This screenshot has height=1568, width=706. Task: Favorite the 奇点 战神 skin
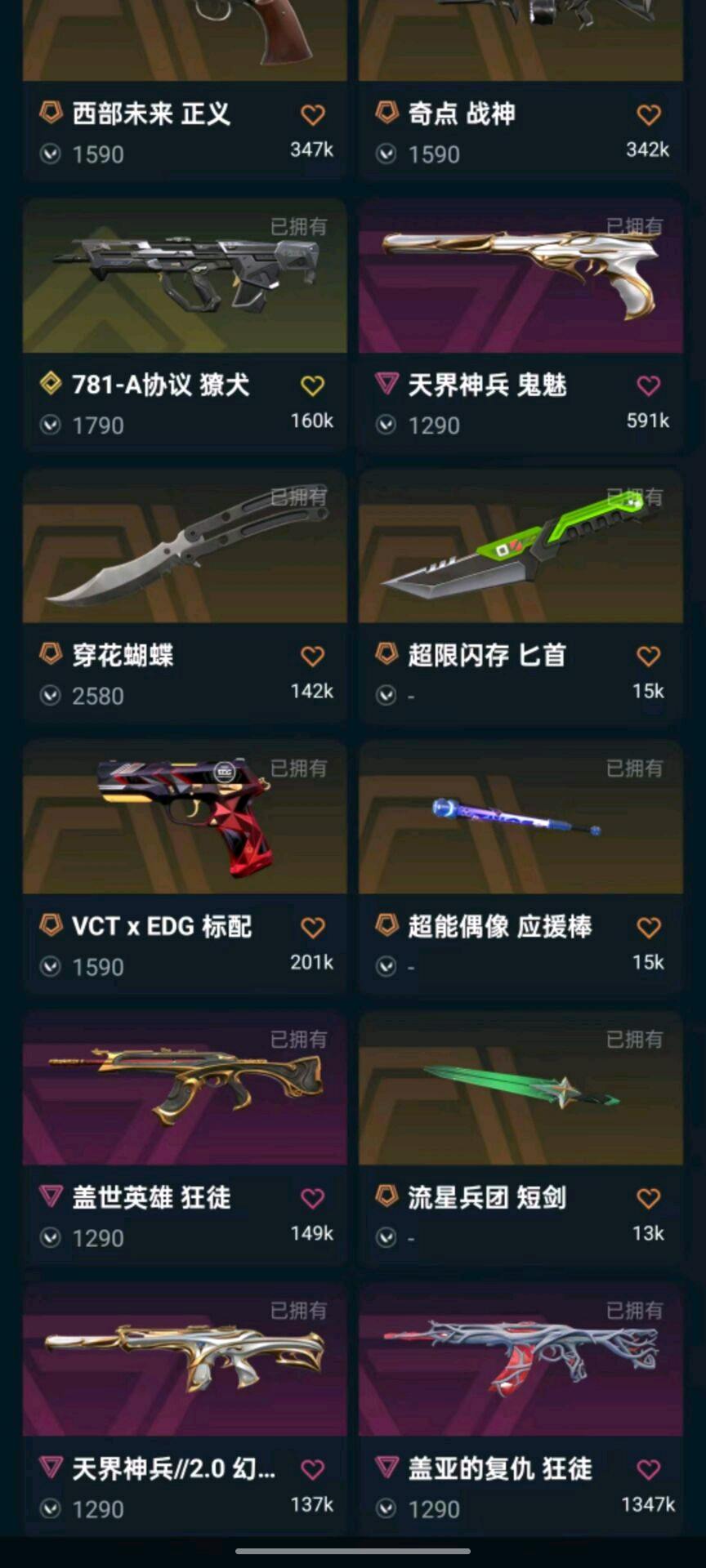point(649,115)
